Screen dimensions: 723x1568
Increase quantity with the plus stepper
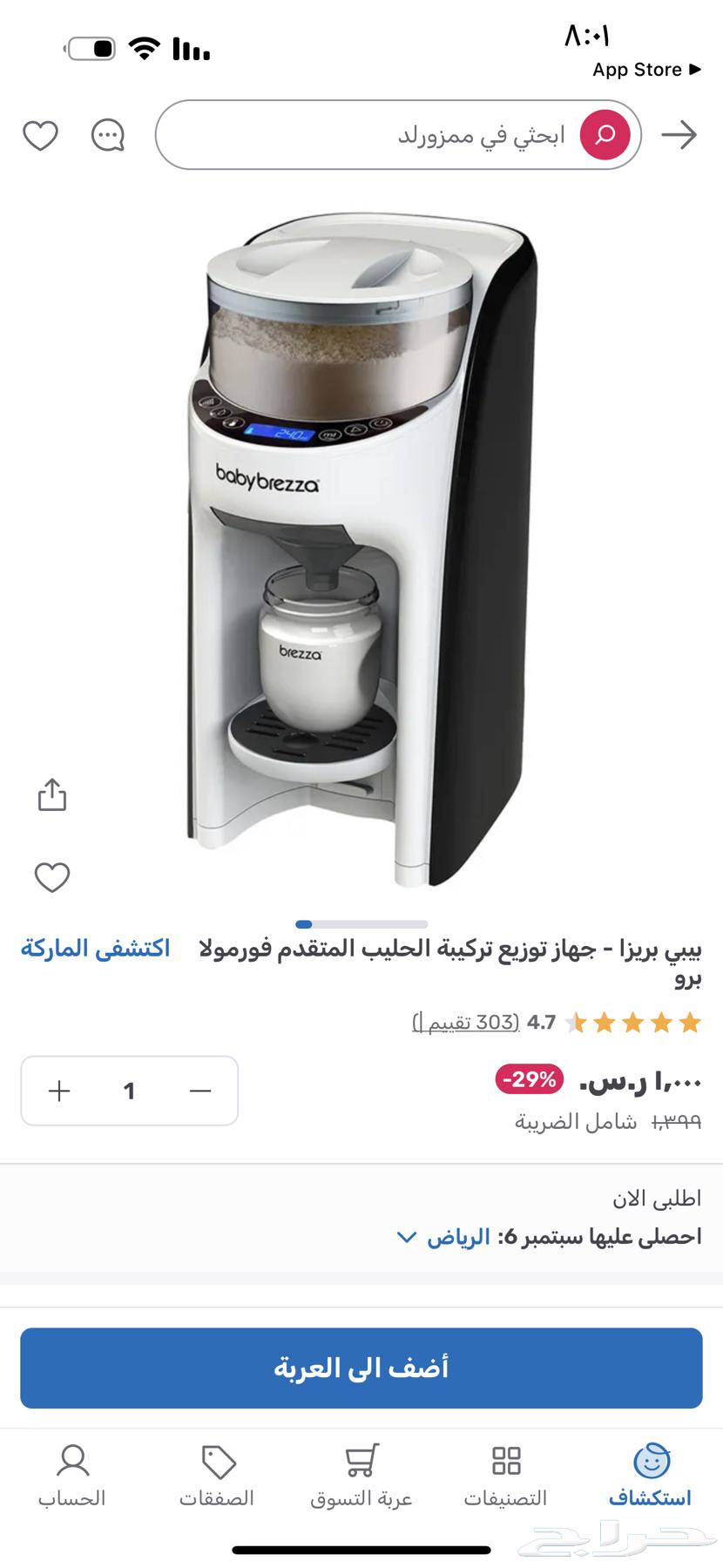tap(58, 1091)
